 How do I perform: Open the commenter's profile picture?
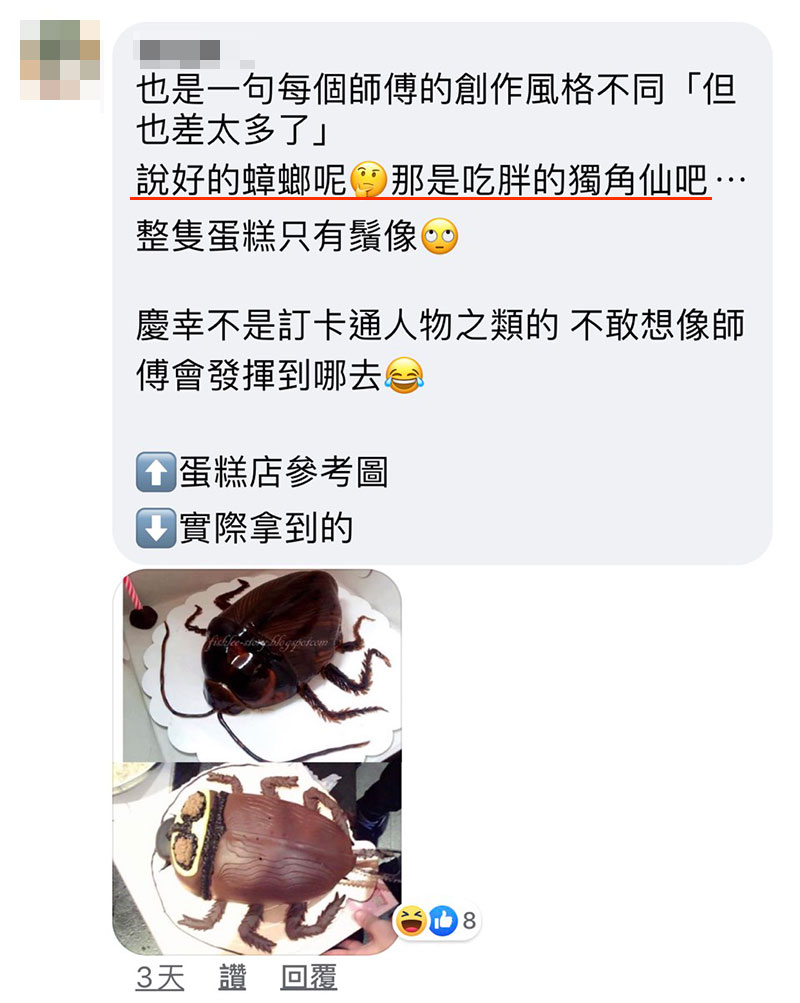pos(60,58)
